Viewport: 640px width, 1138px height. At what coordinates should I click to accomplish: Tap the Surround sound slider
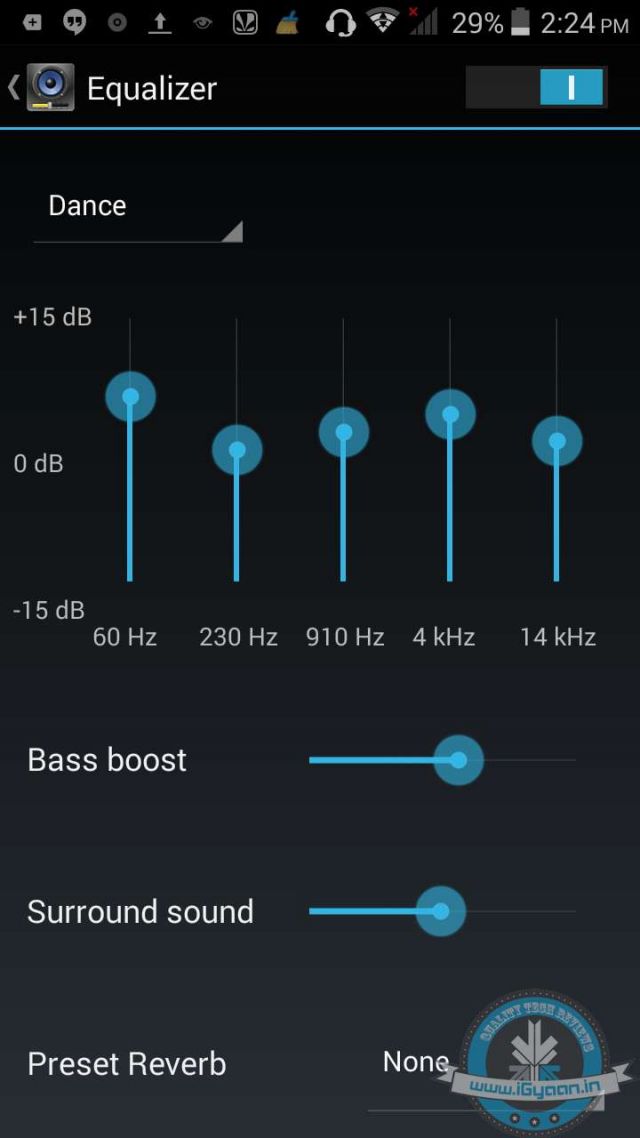(440, 911)
